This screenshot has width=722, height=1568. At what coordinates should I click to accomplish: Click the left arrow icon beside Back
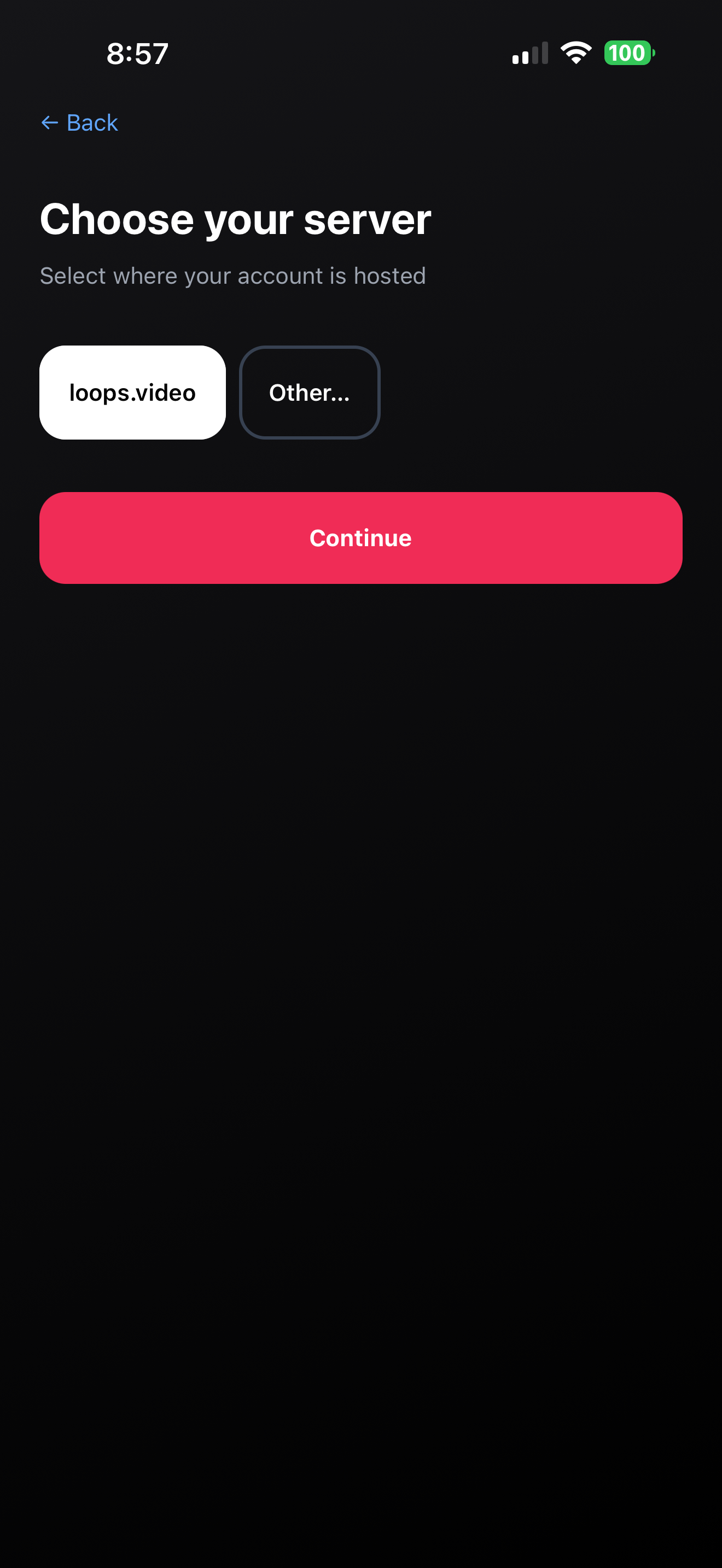[49, 122]
